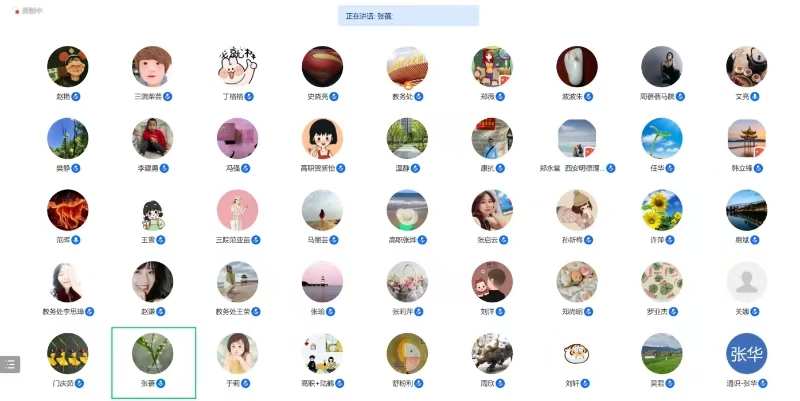Select the 赵谦 participant tile

pyautogui.click(x=153, y=283)
